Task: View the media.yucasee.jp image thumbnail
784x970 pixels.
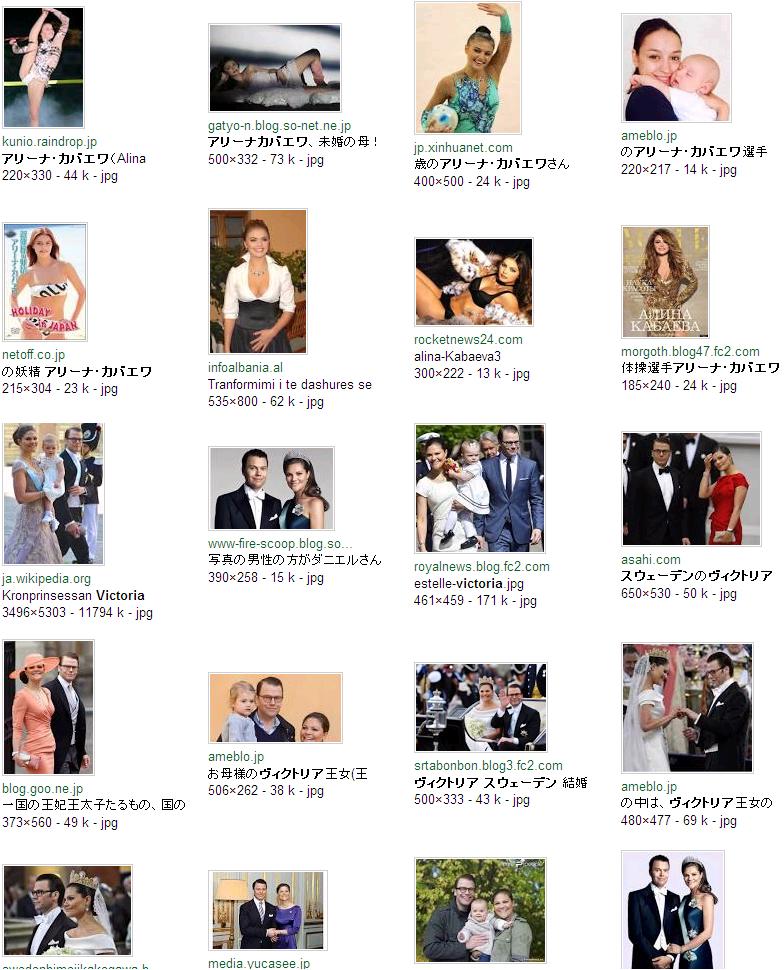Action: point(267,910)
